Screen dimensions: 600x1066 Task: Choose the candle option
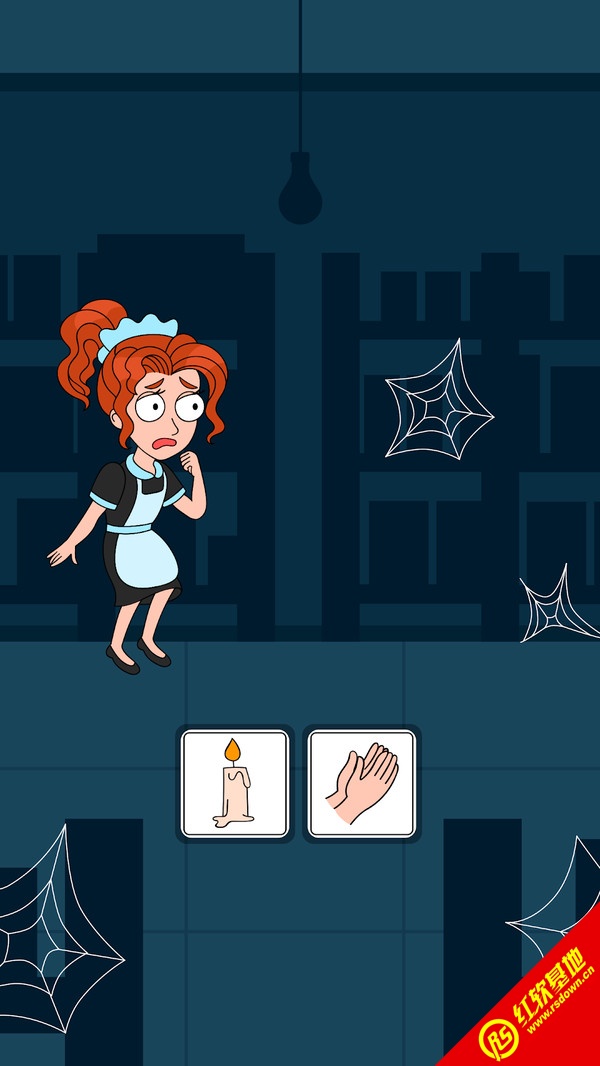(x=235, y=783)
